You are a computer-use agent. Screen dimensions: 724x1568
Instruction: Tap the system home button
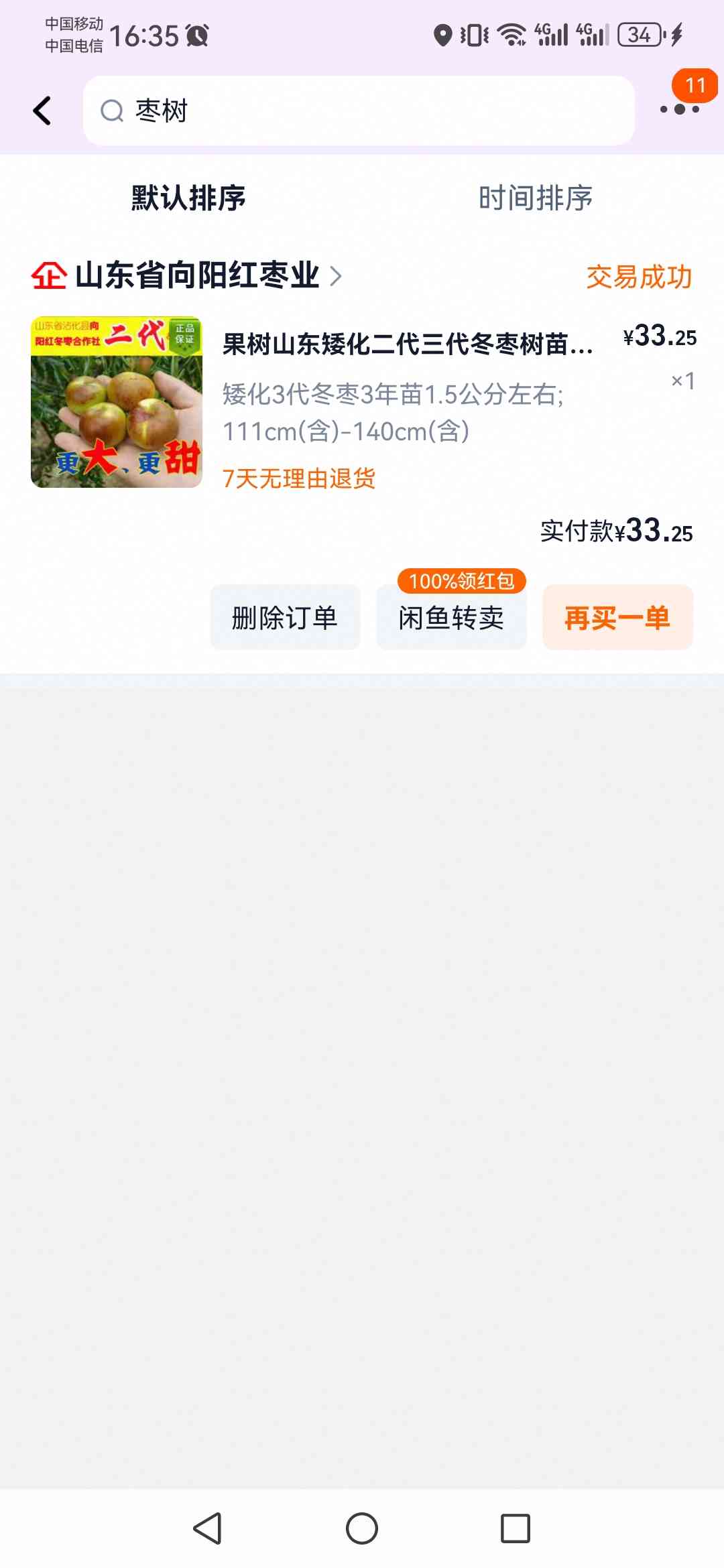pos(362,1528)
